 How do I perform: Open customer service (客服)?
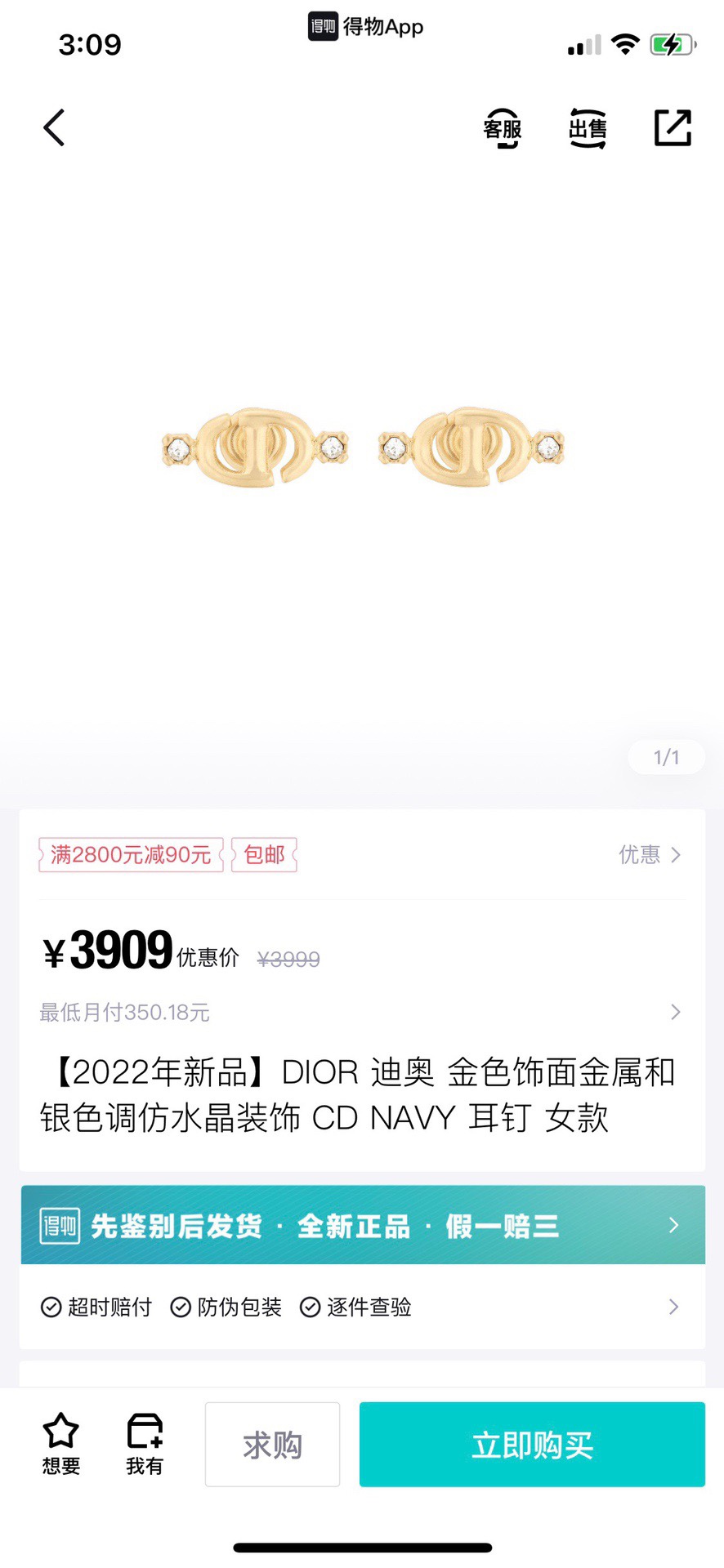[502, 129]
